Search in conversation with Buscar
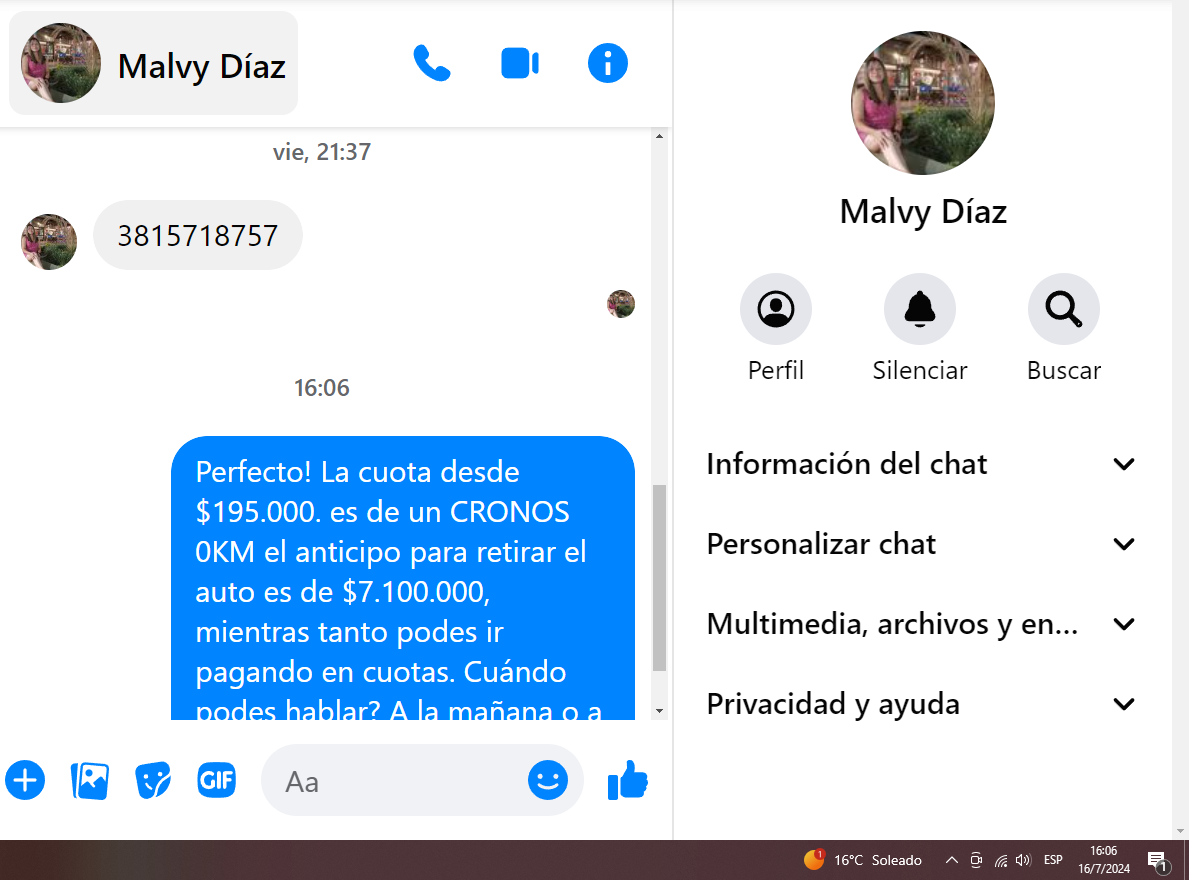Screen dimensions: 1189x880 coord(1063,309)
